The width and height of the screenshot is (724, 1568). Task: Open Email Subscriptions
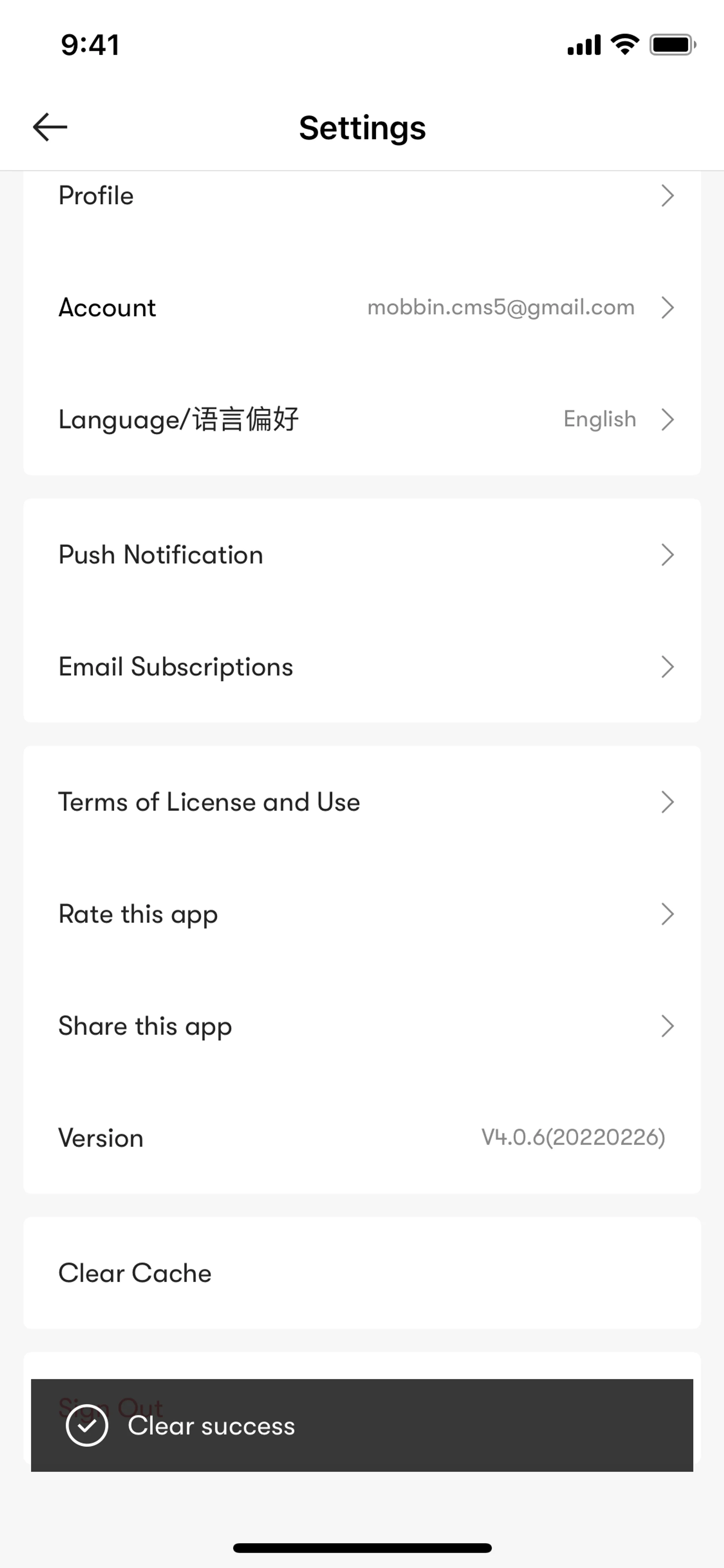click(362, 667)
